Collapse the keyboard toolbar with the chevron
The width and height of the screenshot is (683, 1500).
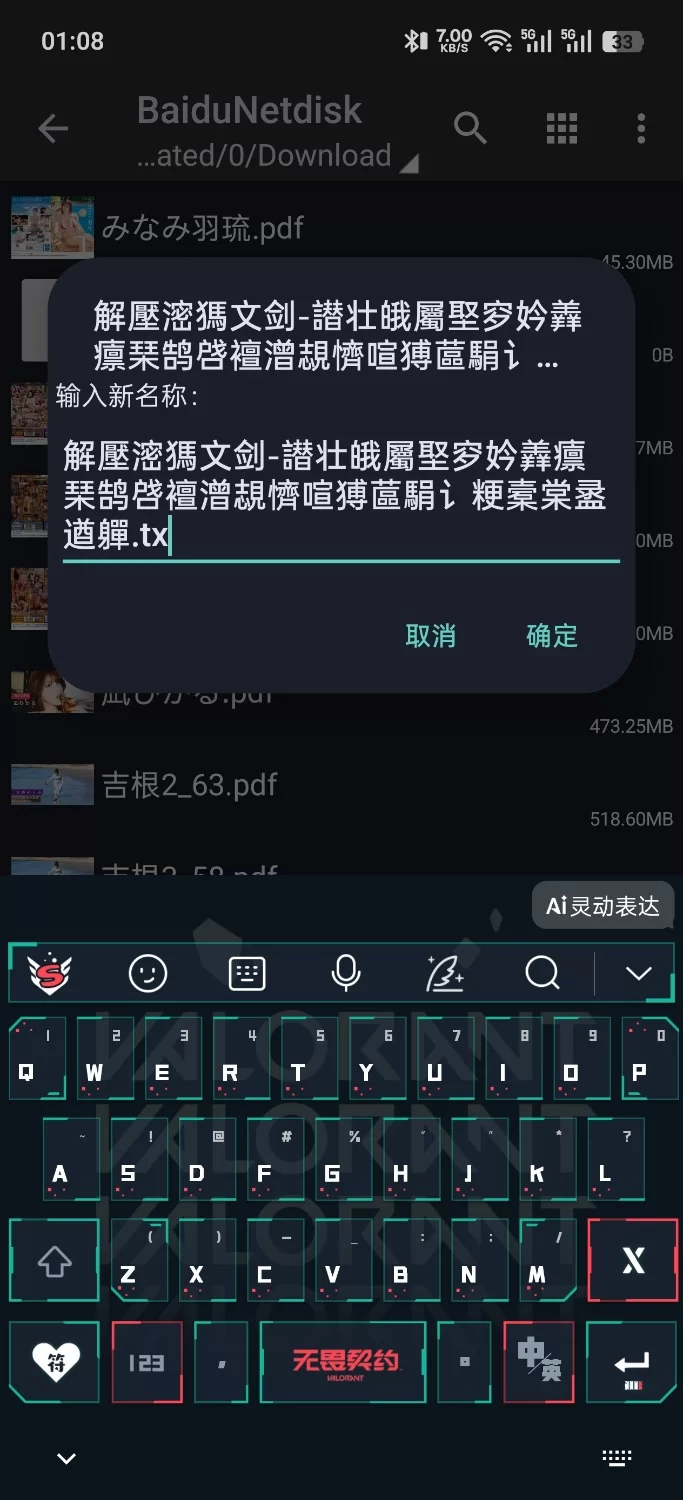click(x=638, y=972)
